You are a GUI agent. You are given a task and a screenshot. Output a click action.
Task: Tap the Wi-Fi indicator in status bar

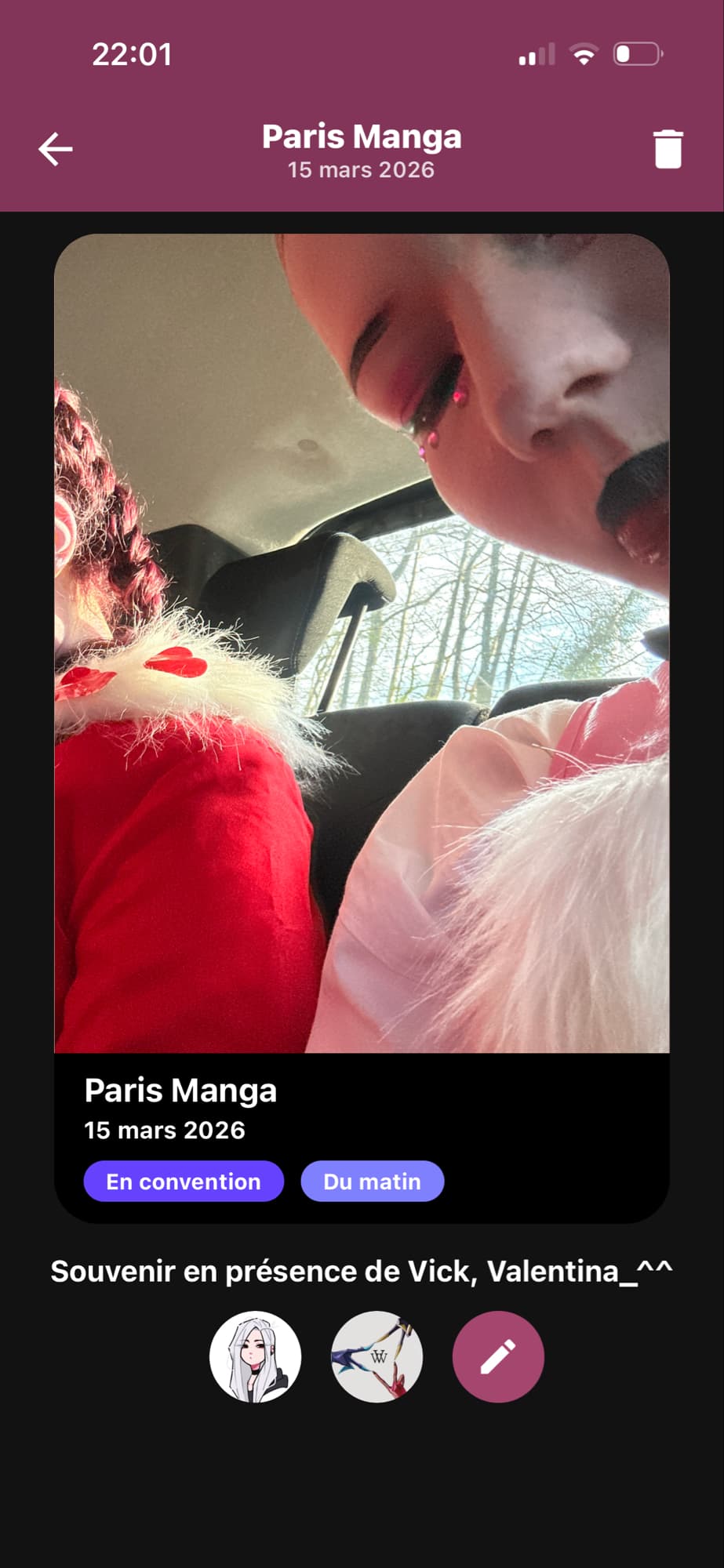coord(581,54)
